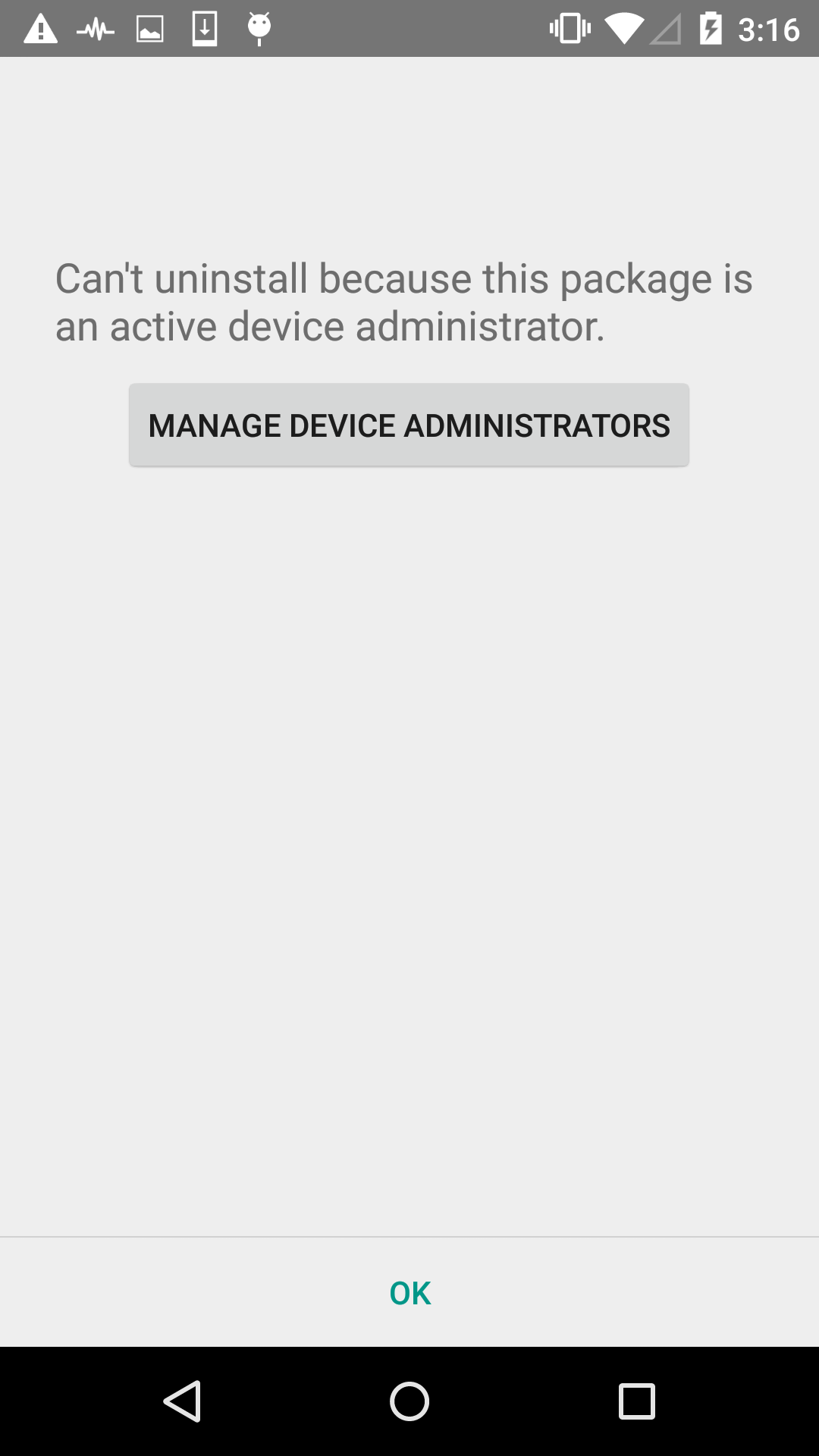
Task: Confirm with the OK button
Action: 409,1293
